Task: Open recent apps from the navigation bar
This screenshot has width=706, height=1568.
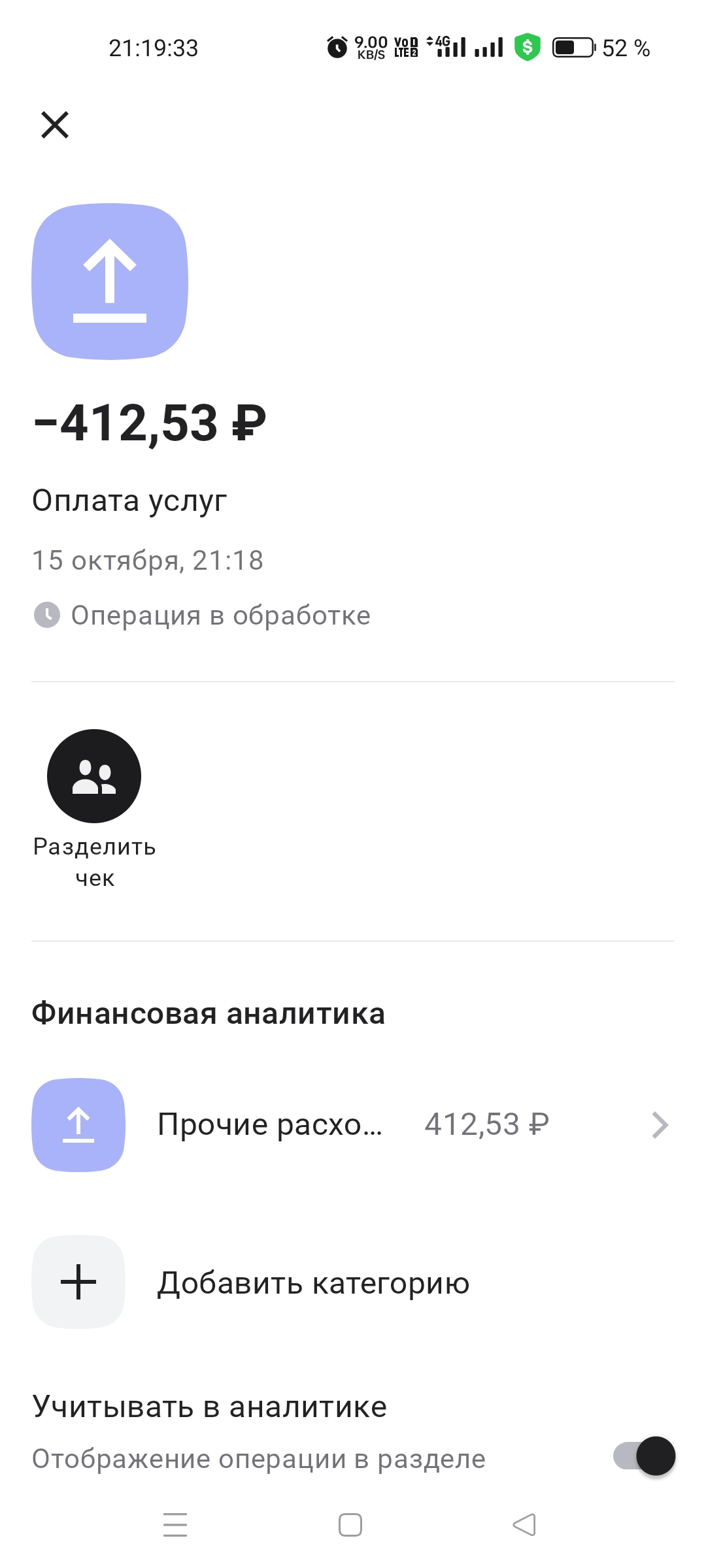Action: click(x=175, y=1525)
